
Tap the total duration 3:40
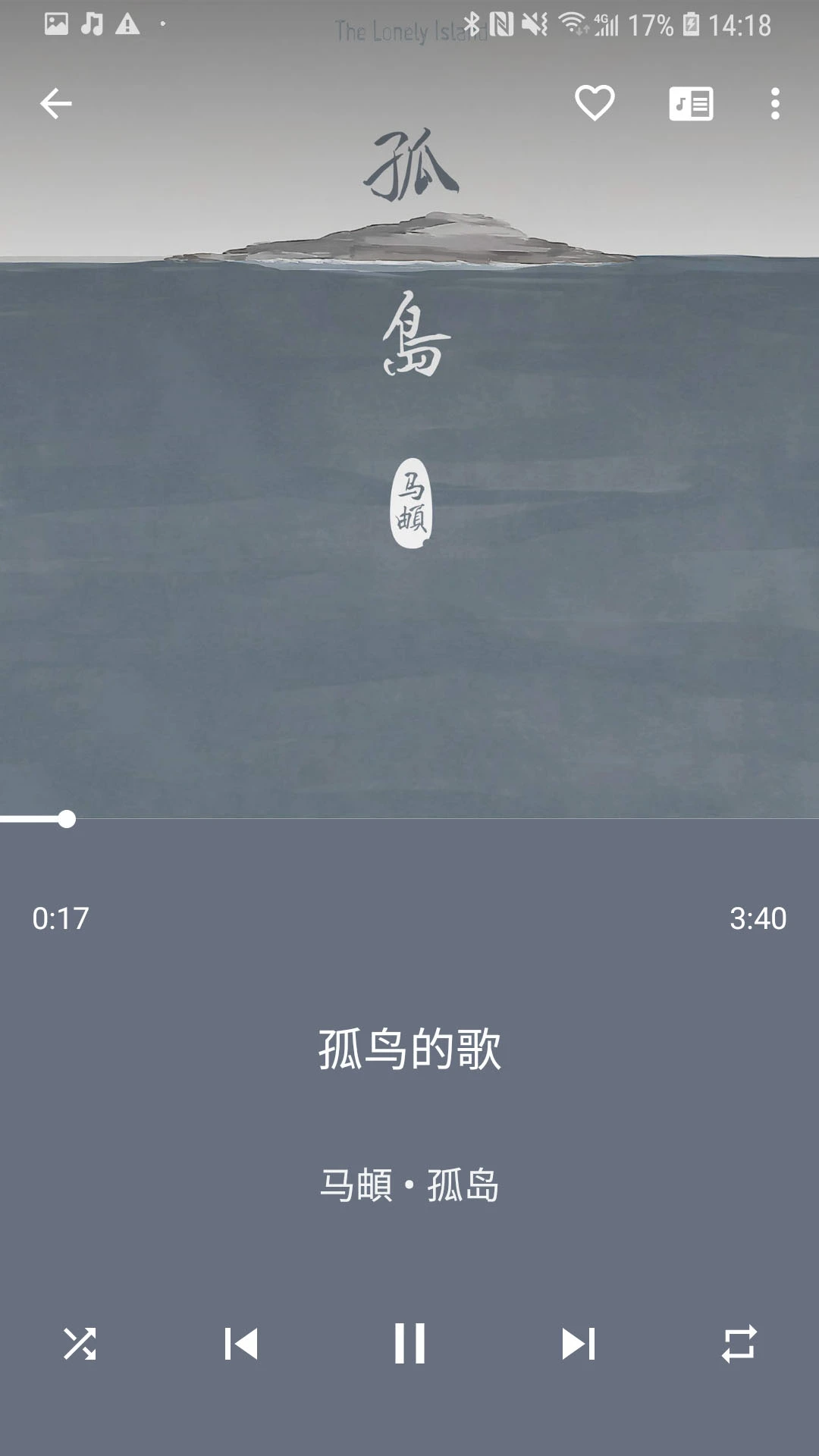coord(758,919)
